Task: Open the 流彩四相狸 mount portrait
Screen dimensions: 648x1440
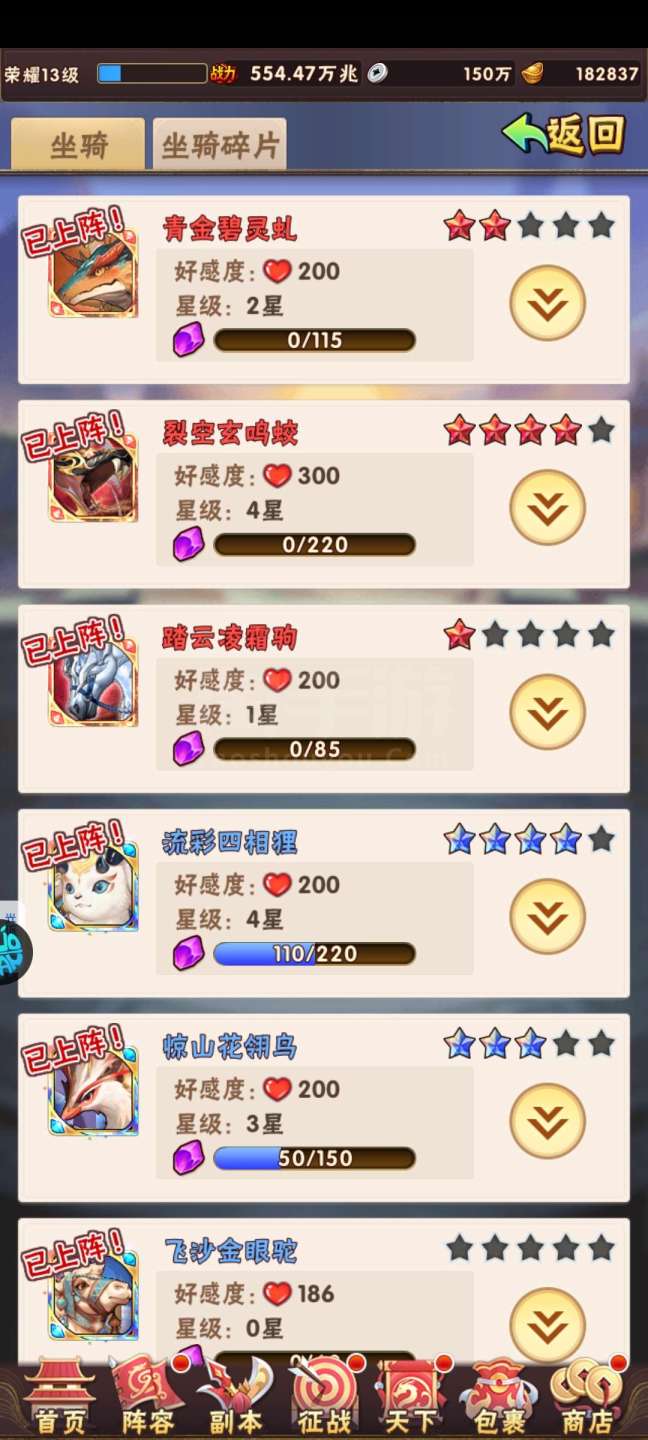Action: point(93,888)
